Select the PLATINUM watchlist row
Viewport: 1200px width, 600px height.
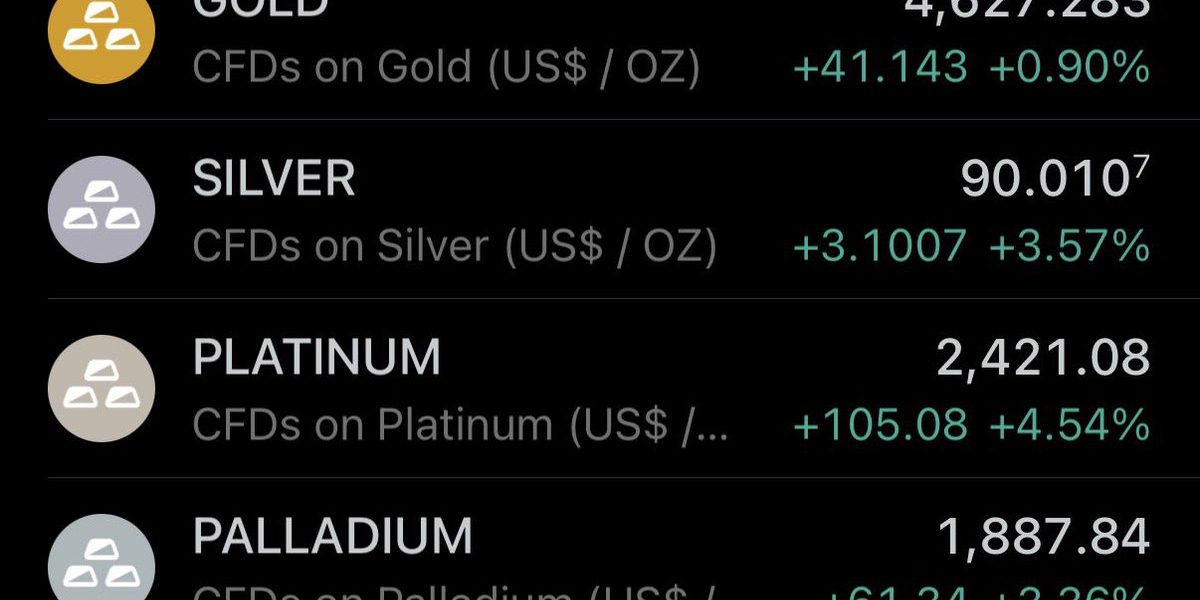[x=600, y=388]
